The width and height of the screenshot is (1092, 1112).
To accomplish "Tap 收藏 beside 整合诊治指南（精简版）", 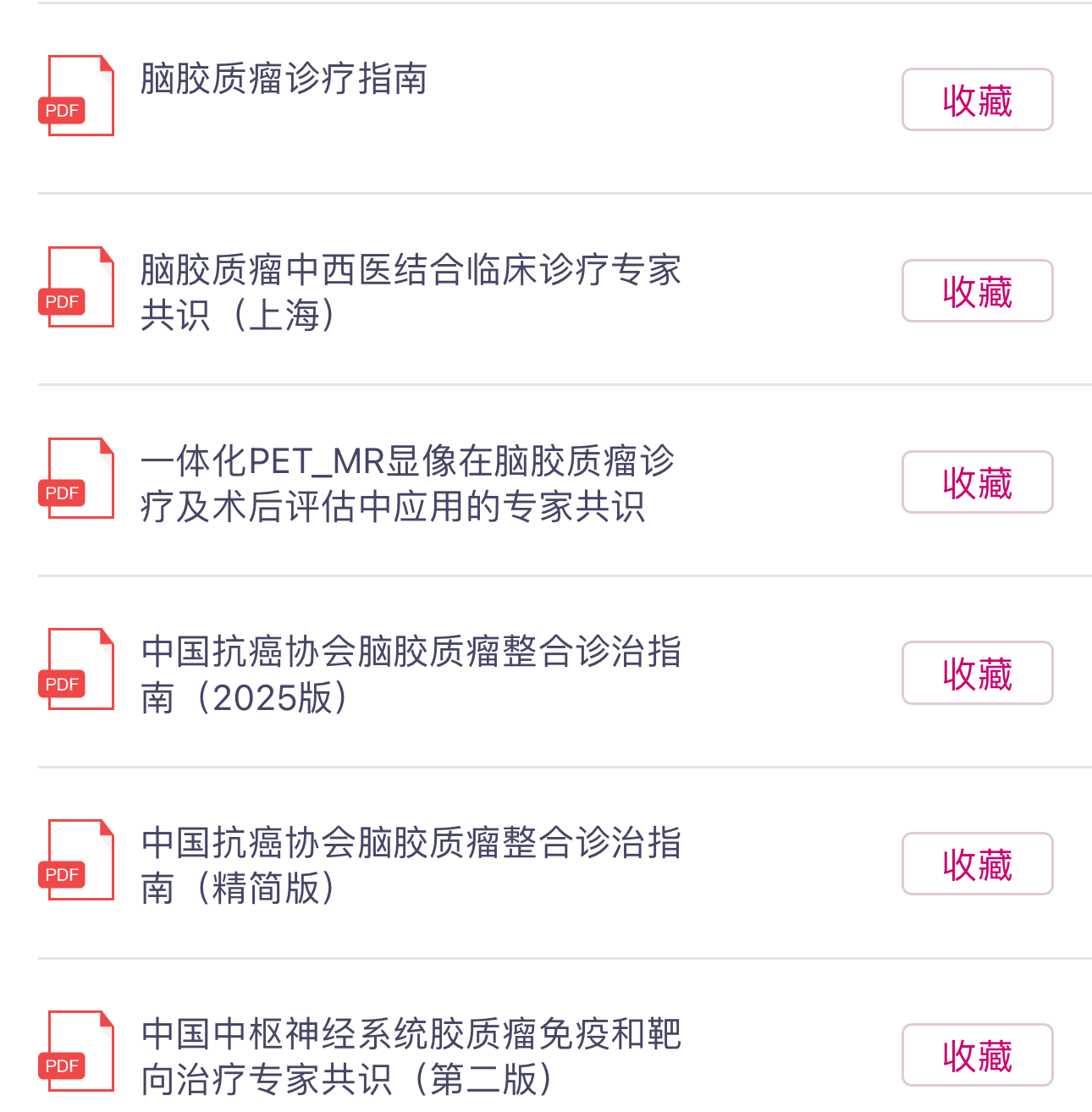I will click(977, 864).
